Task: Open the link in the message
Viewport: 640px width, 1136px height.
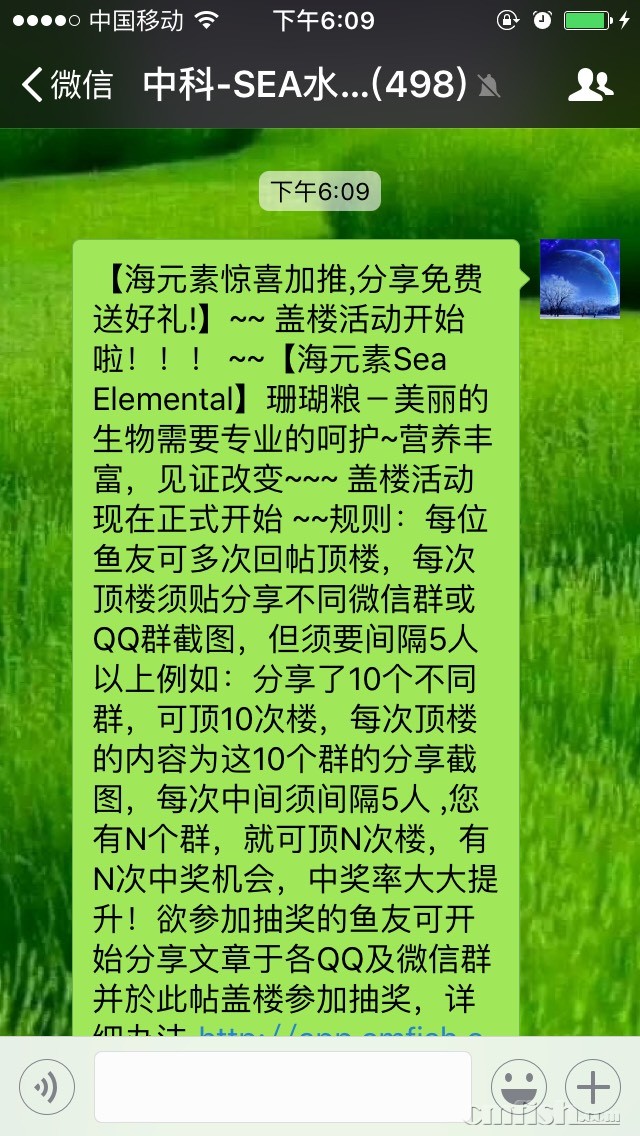Action: [340, 1030]
